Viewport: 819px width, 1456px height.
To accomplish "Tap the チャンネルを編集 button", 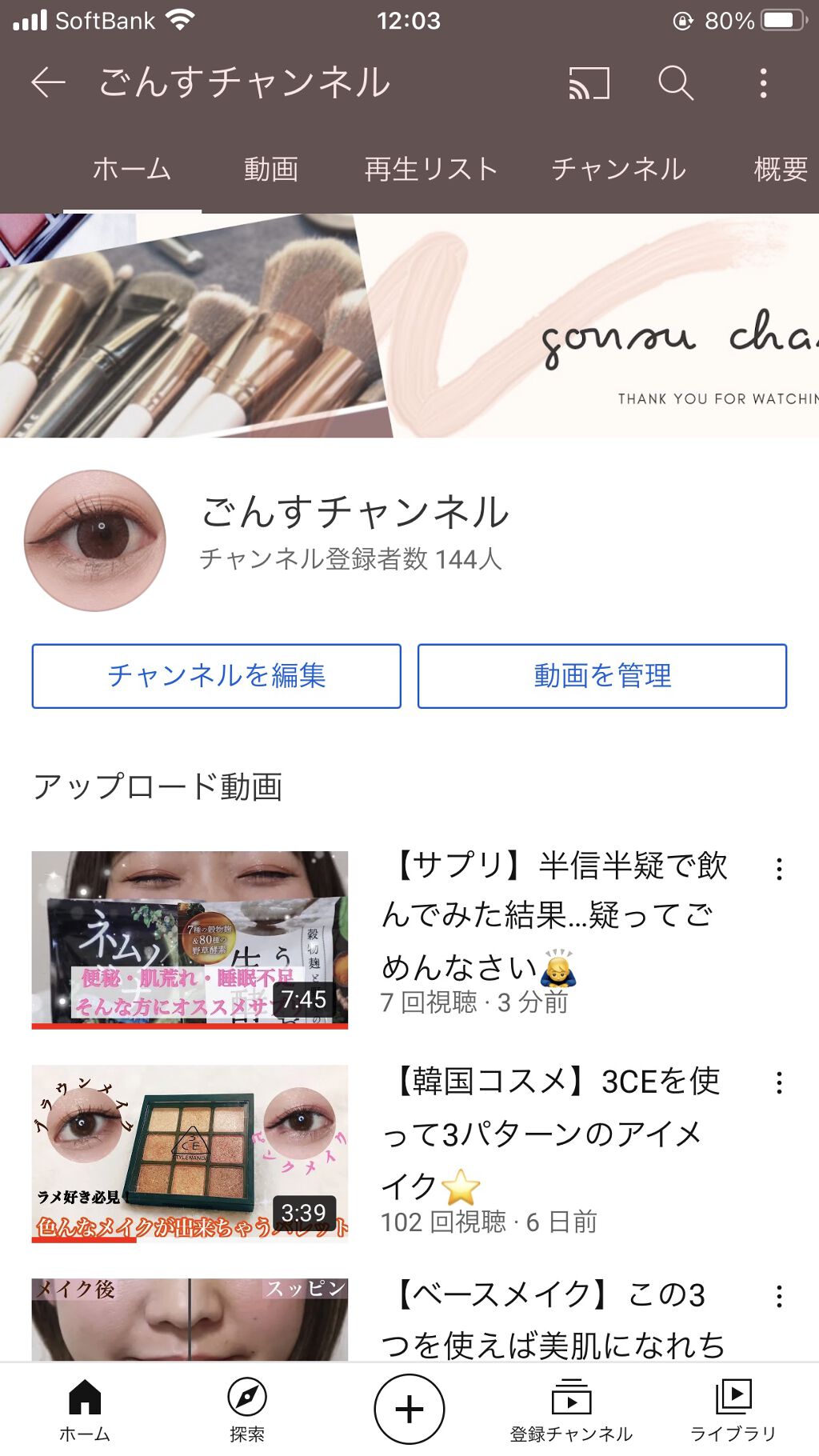I will coord(215,675).
